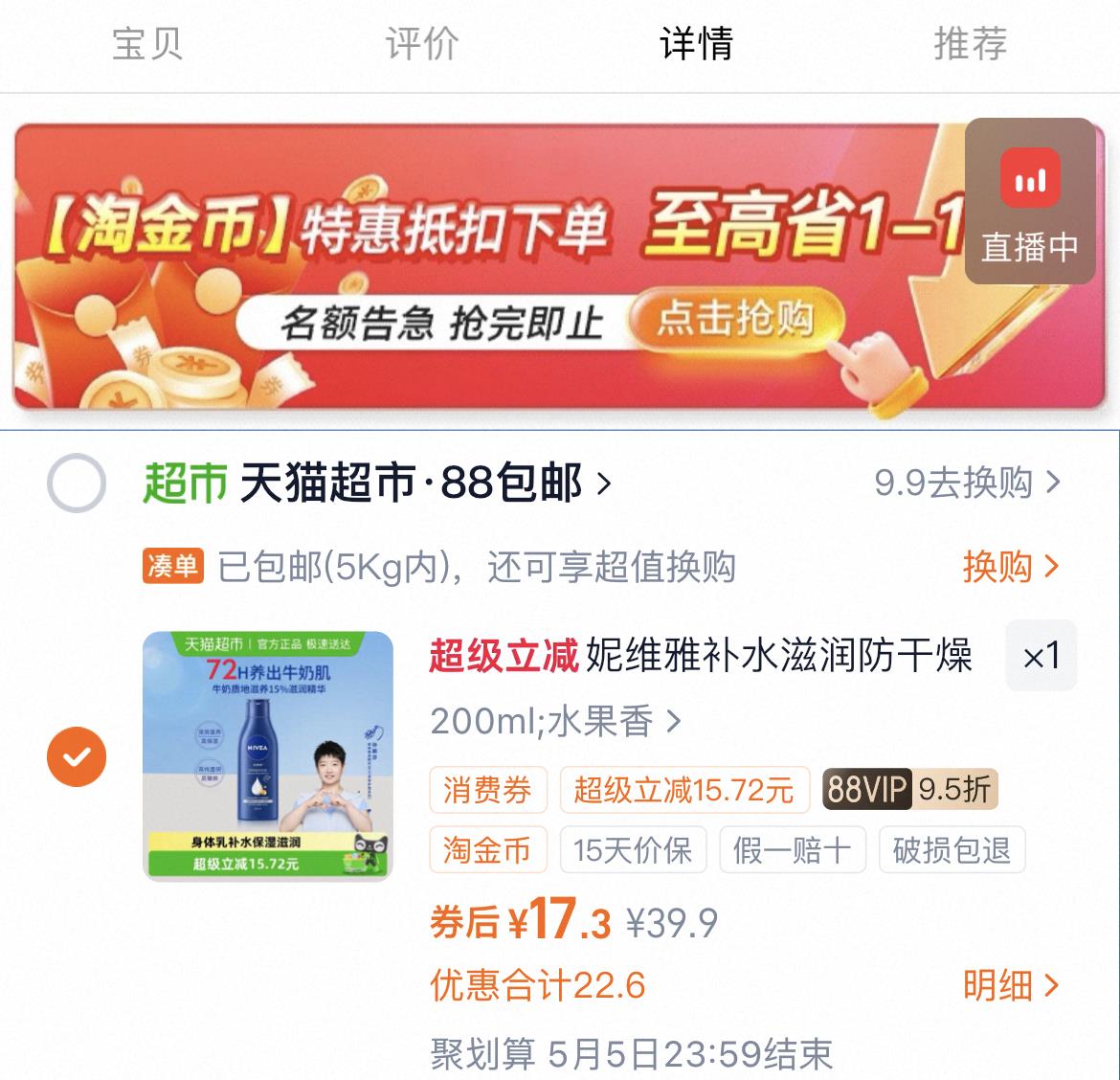The image size is (1120, 1080).
Task: Go to 9.9去换购 deals
Action: tap(967, 483)
